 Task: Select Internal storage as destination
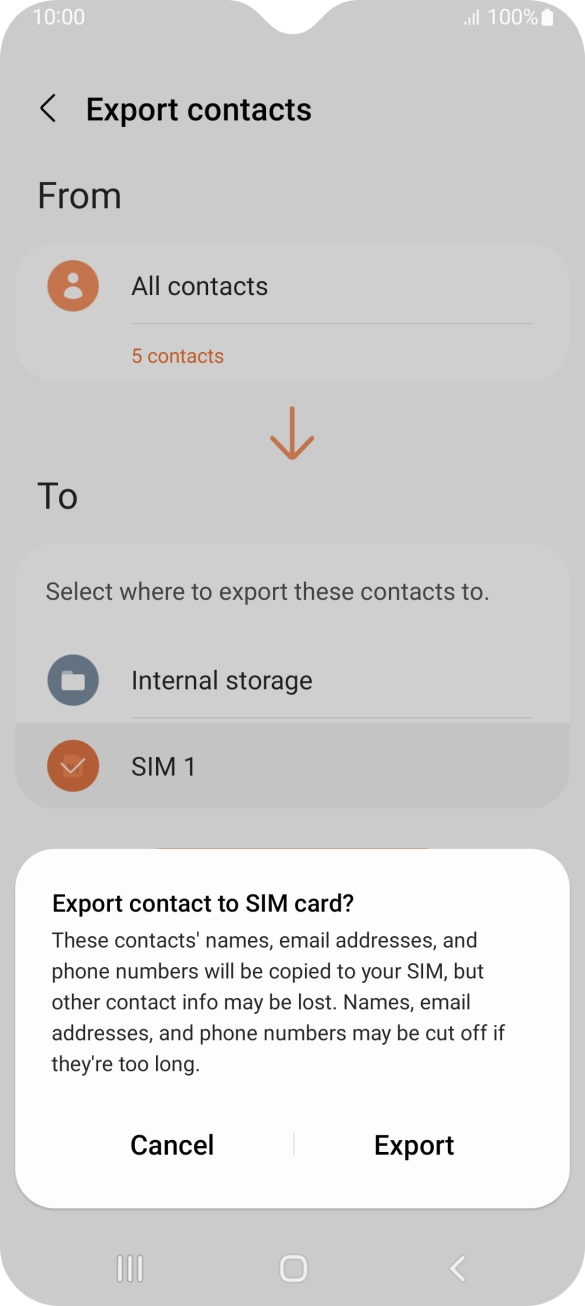(292, 681)
